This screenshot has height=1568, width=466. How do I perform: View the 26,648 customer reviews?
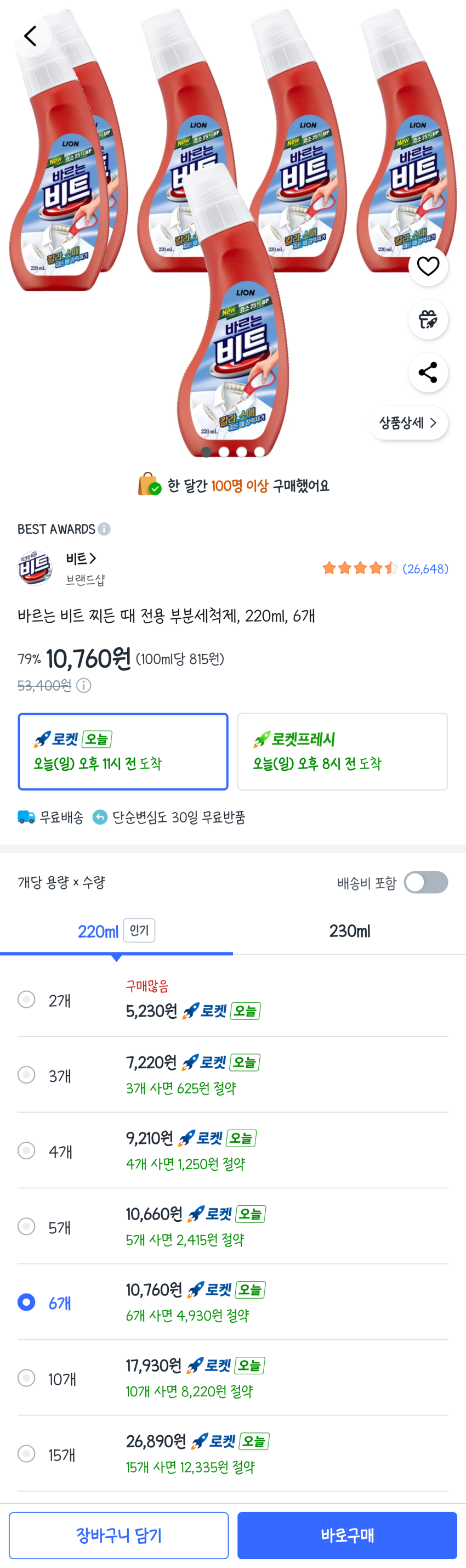point(425,568)
